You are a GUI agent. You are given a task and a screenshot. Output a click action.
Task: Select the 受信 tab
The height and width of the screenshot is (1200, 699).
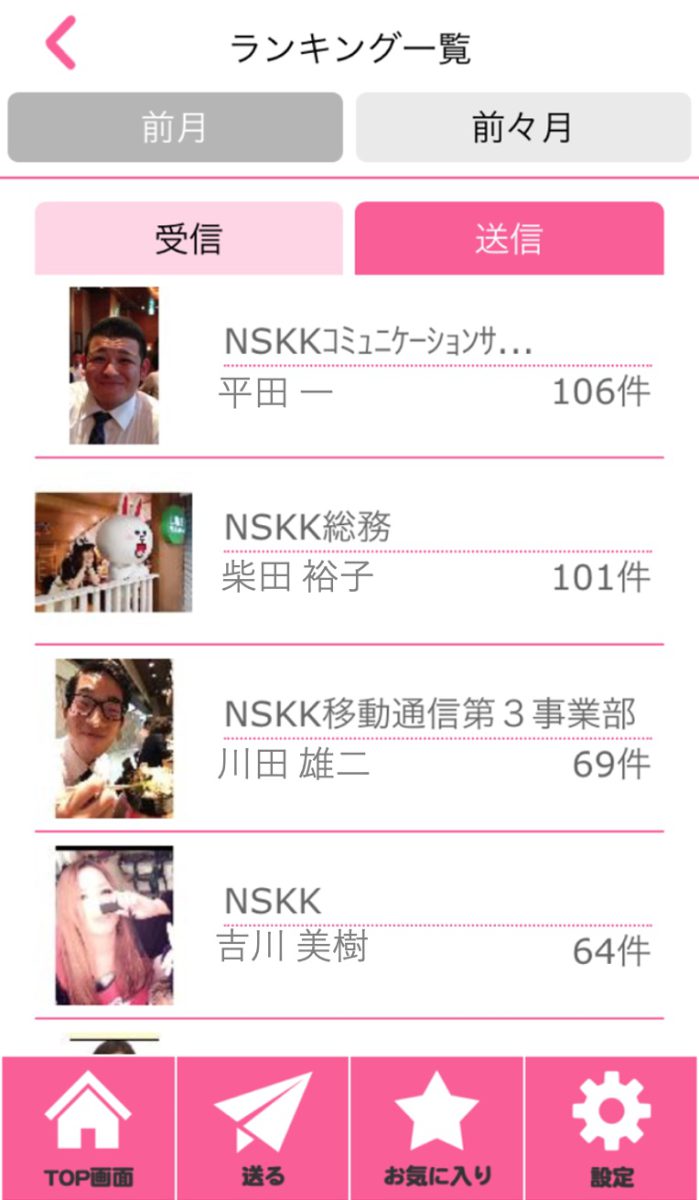click(x=189, y=239)
